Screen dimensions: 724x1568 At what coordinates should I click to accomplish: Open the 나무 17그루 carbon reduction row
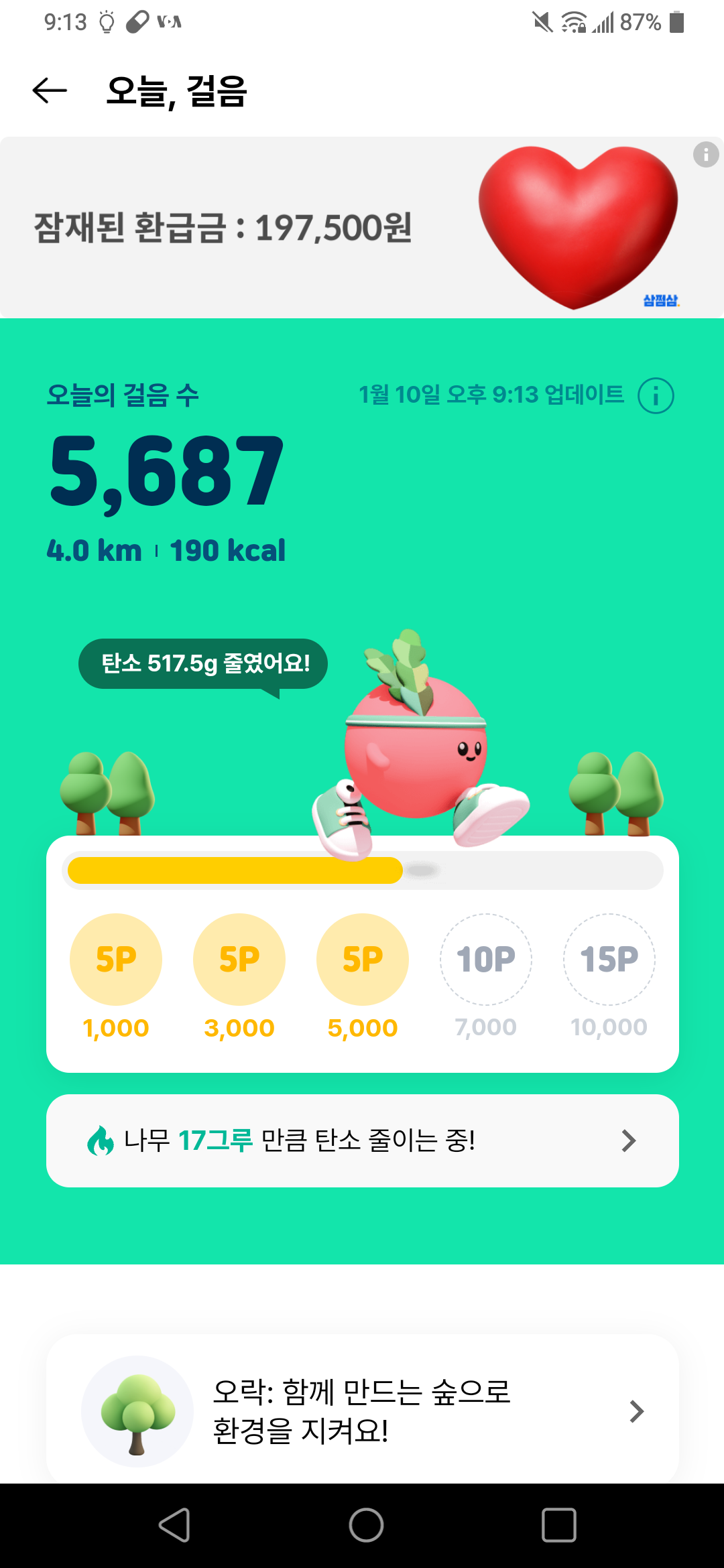click(x=362, y=1140)
